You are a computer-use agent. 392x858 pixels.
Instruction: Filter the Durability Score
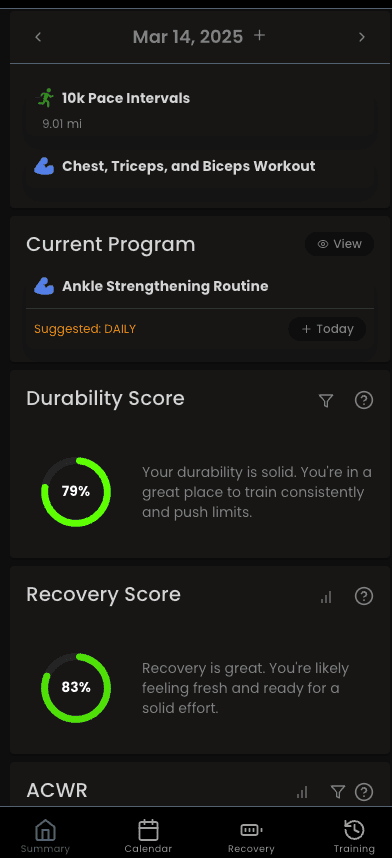coord(326,401)
